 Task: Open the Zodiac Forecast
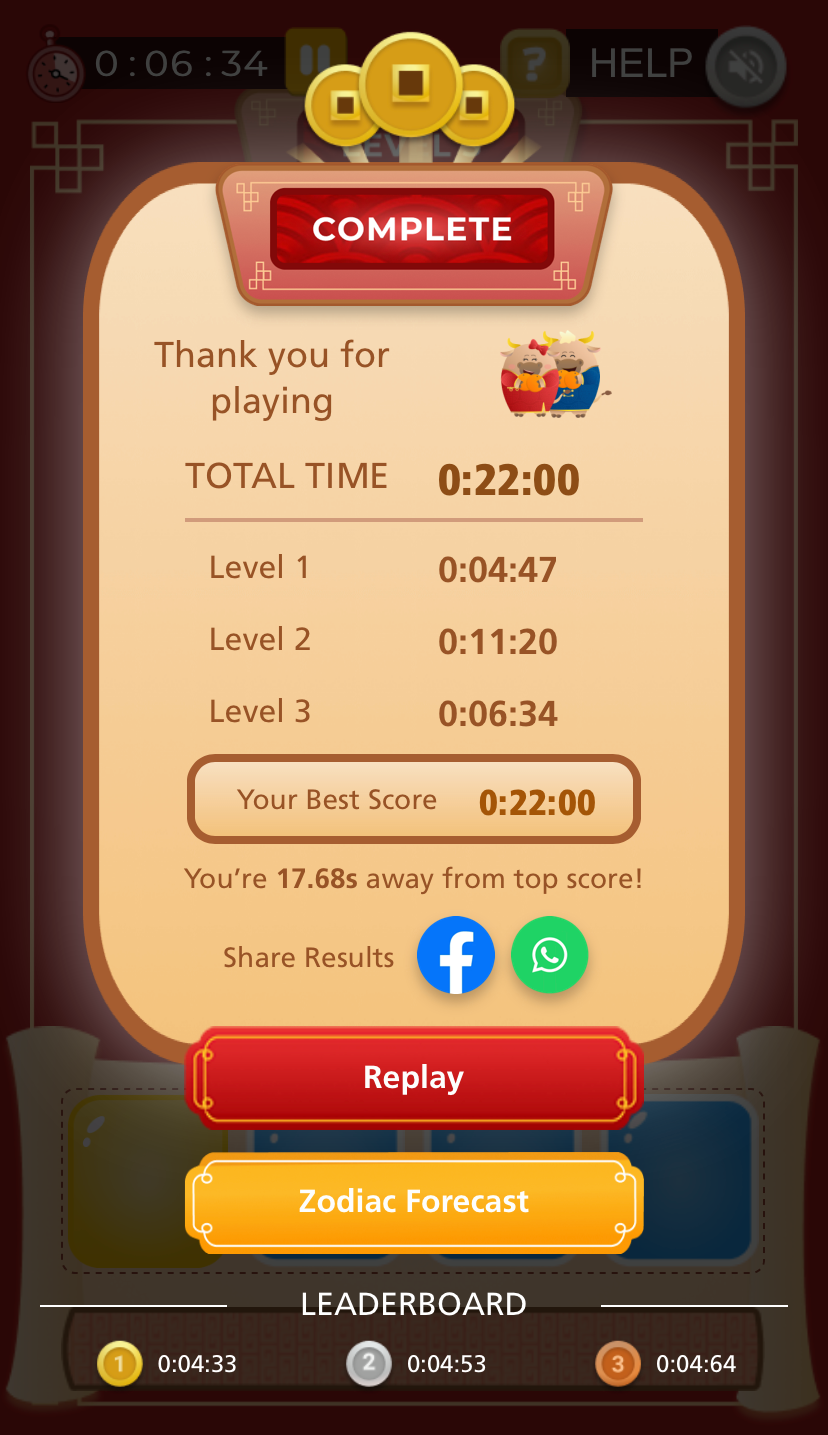(413, 1201)
